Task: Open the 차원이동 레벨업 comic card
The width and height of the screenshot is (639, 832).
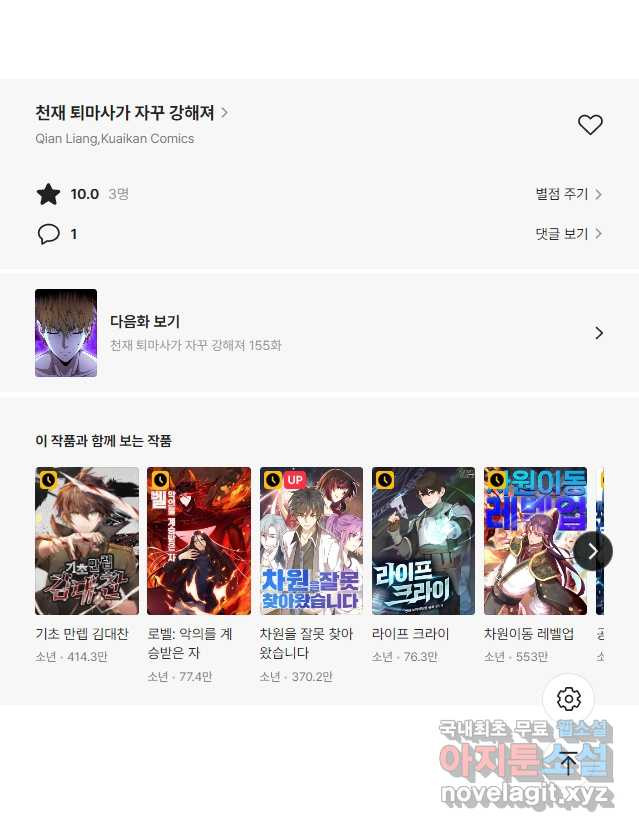Action: (x=535, y=541)
